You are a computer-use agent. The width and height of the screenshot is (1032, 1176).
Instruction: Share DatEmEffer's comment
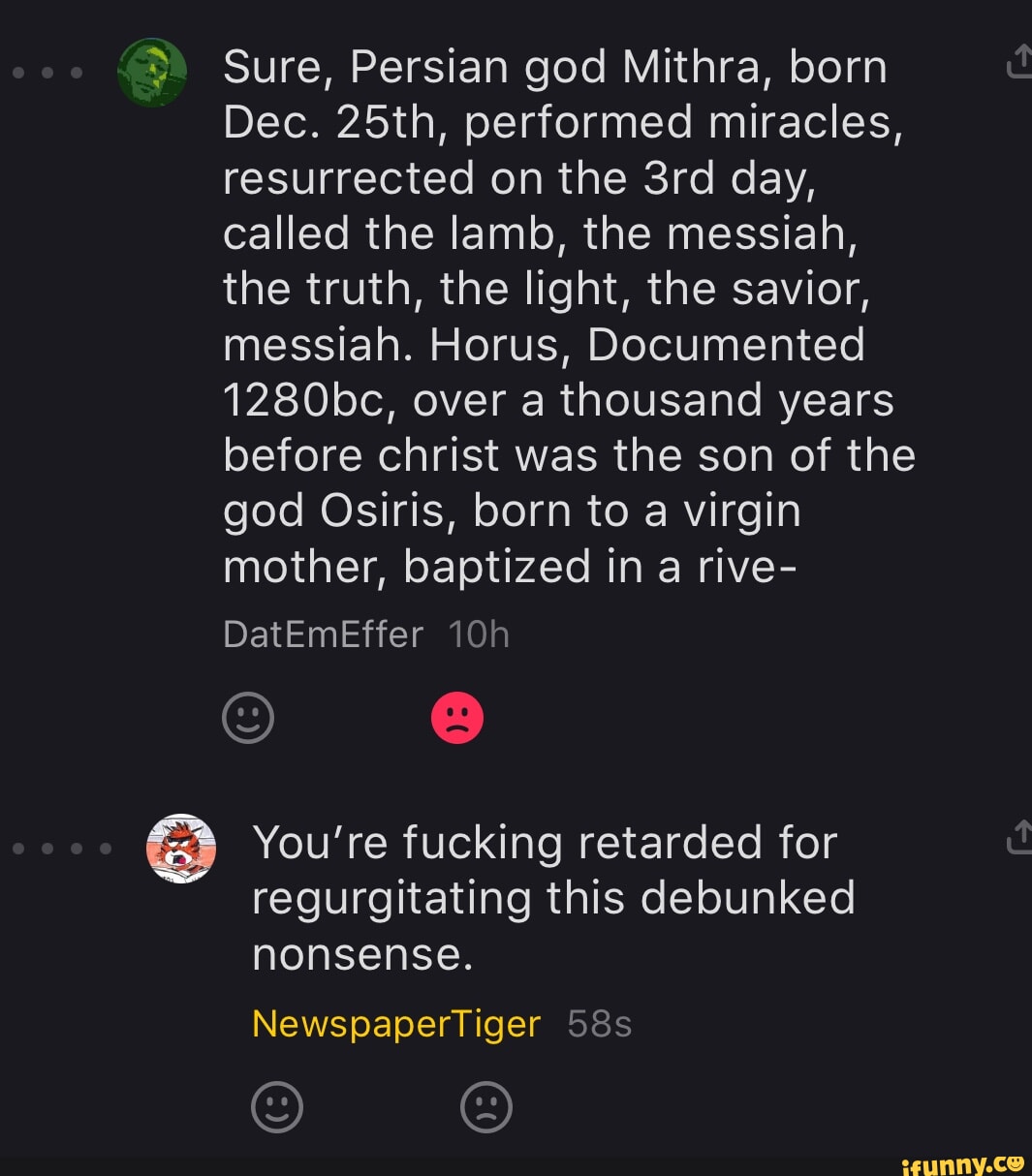pyautogui.click(x=1019, y=64)
